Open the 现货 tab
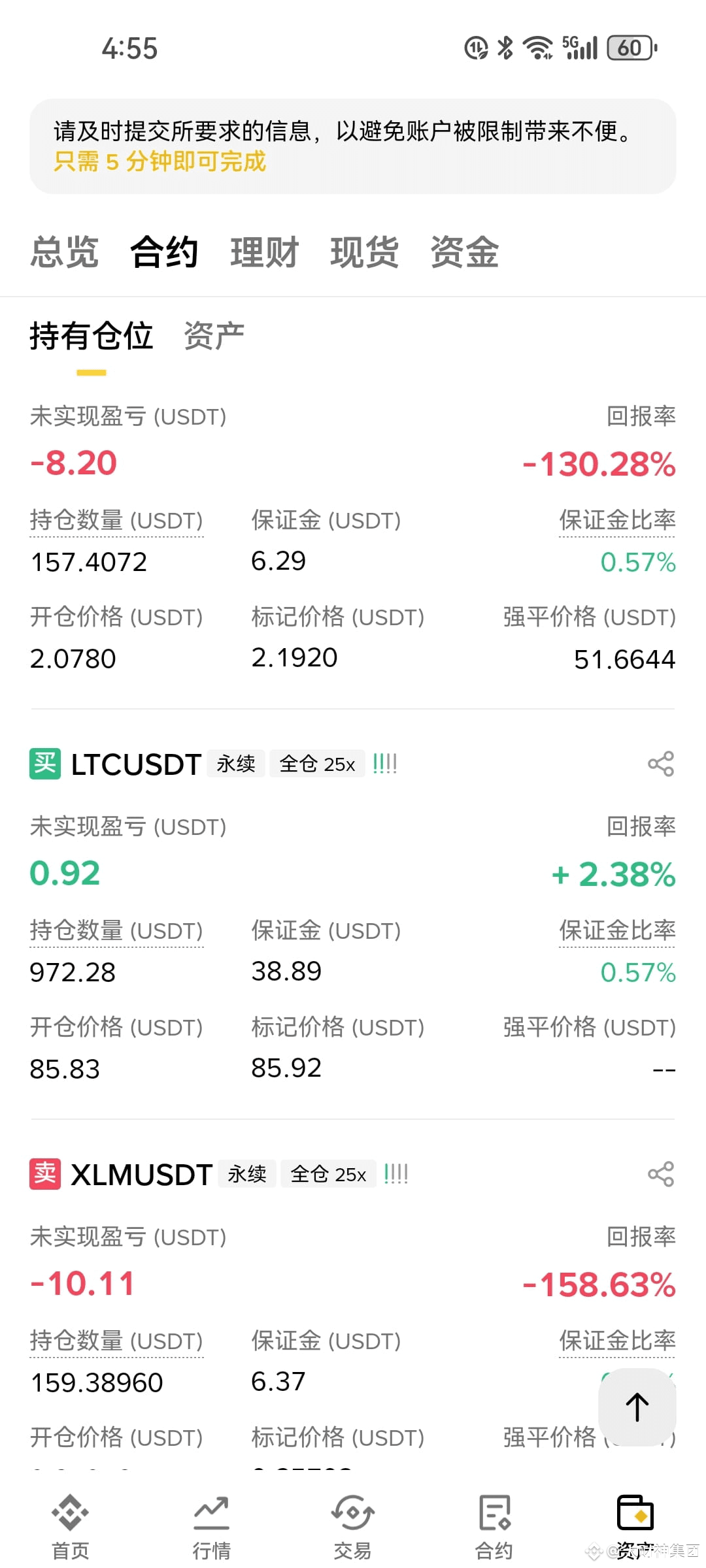 [x=364, y=252]
